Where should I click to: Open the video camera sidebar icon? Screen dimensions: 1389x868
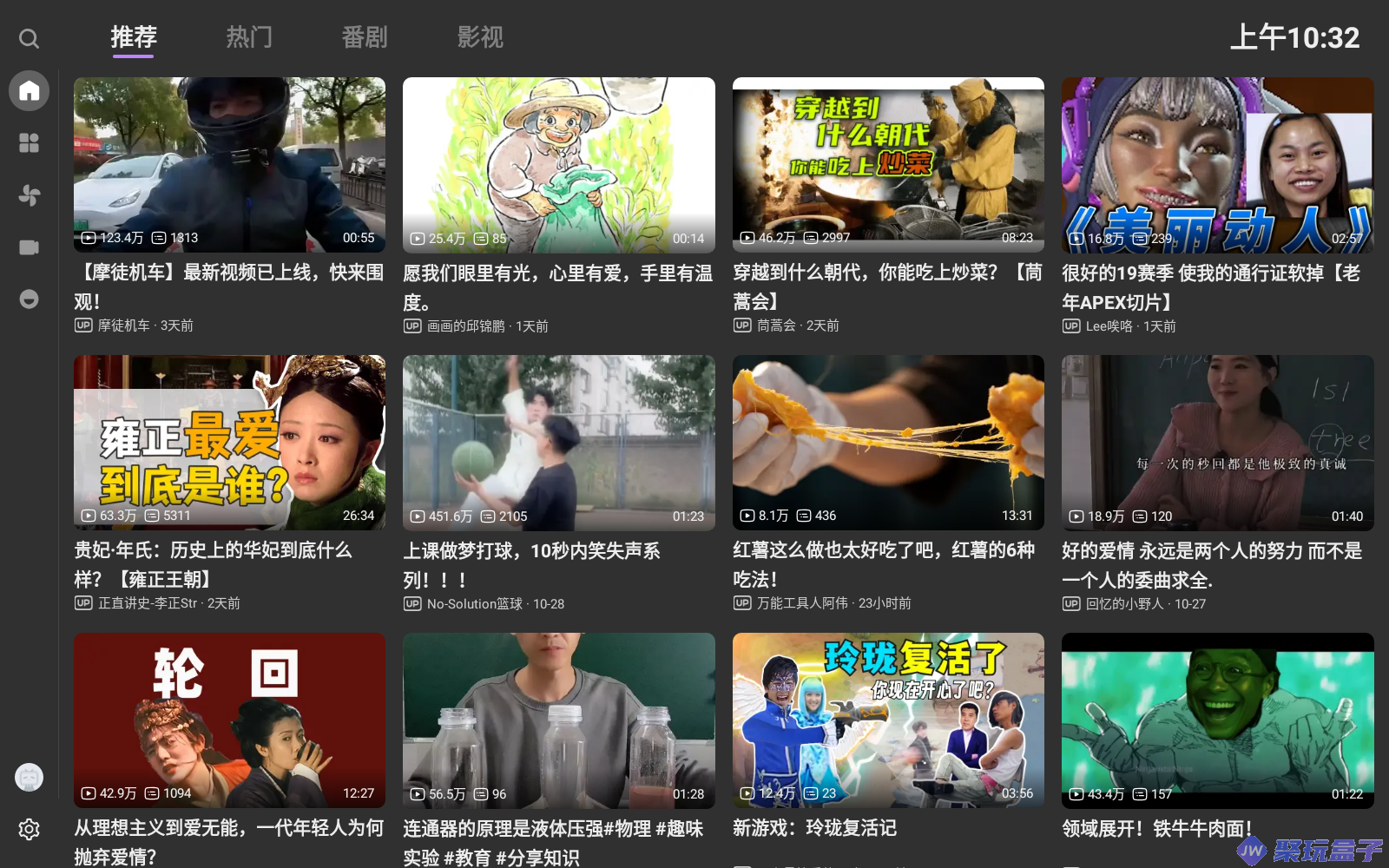tap(29, 247)
